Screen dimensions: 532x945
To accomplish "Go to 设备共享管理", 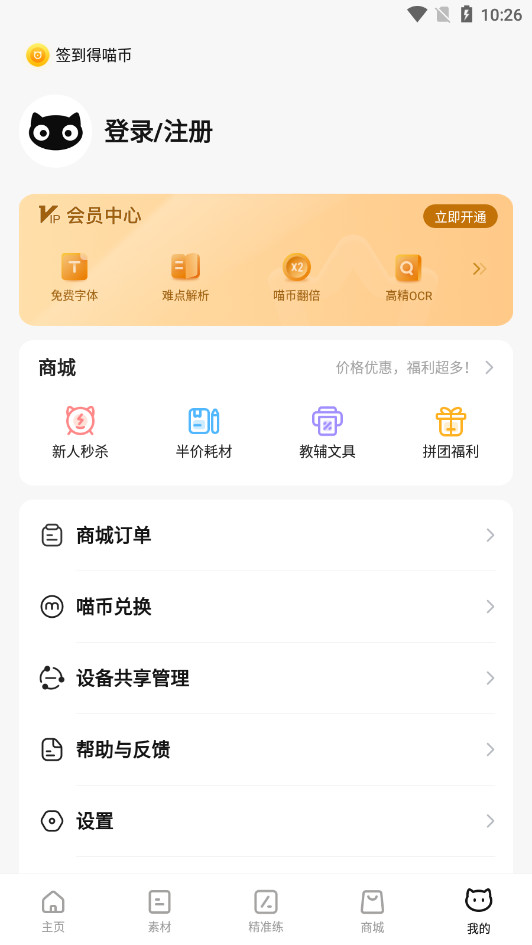I will [266, 678].
